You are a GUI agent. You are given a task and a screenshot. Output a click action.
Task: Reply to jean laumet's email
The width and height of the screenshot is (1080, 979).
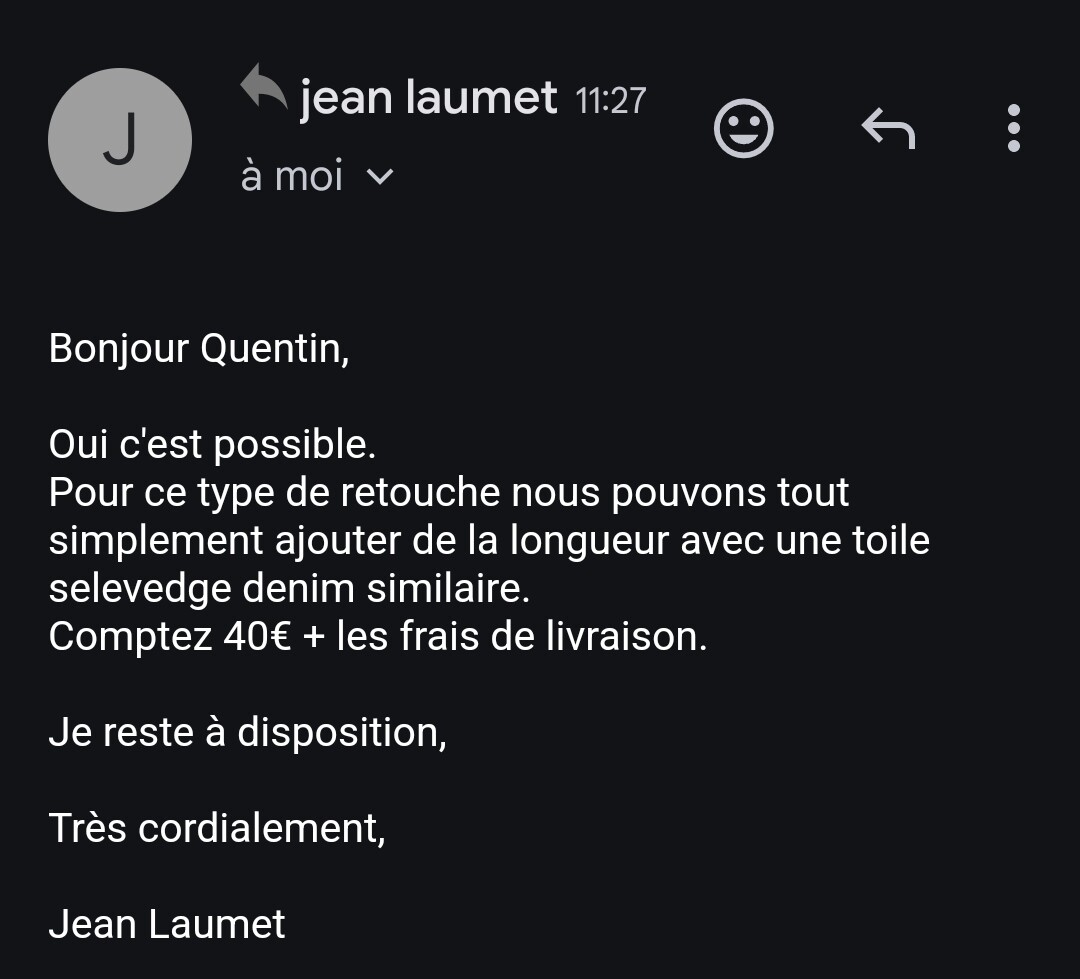pos(888,128)
